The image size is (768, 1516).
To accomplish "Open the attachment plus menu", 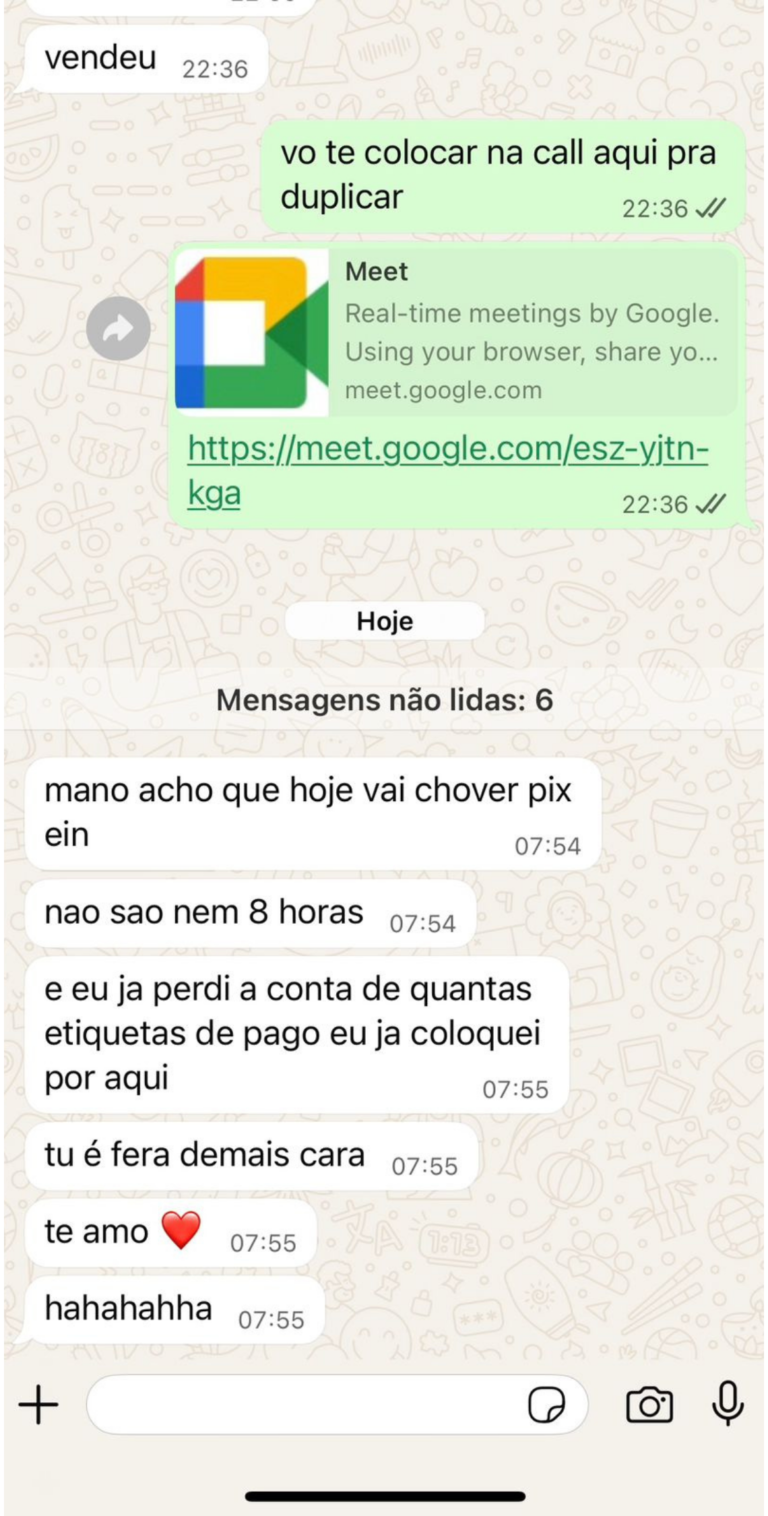I will click(39, 1405).
